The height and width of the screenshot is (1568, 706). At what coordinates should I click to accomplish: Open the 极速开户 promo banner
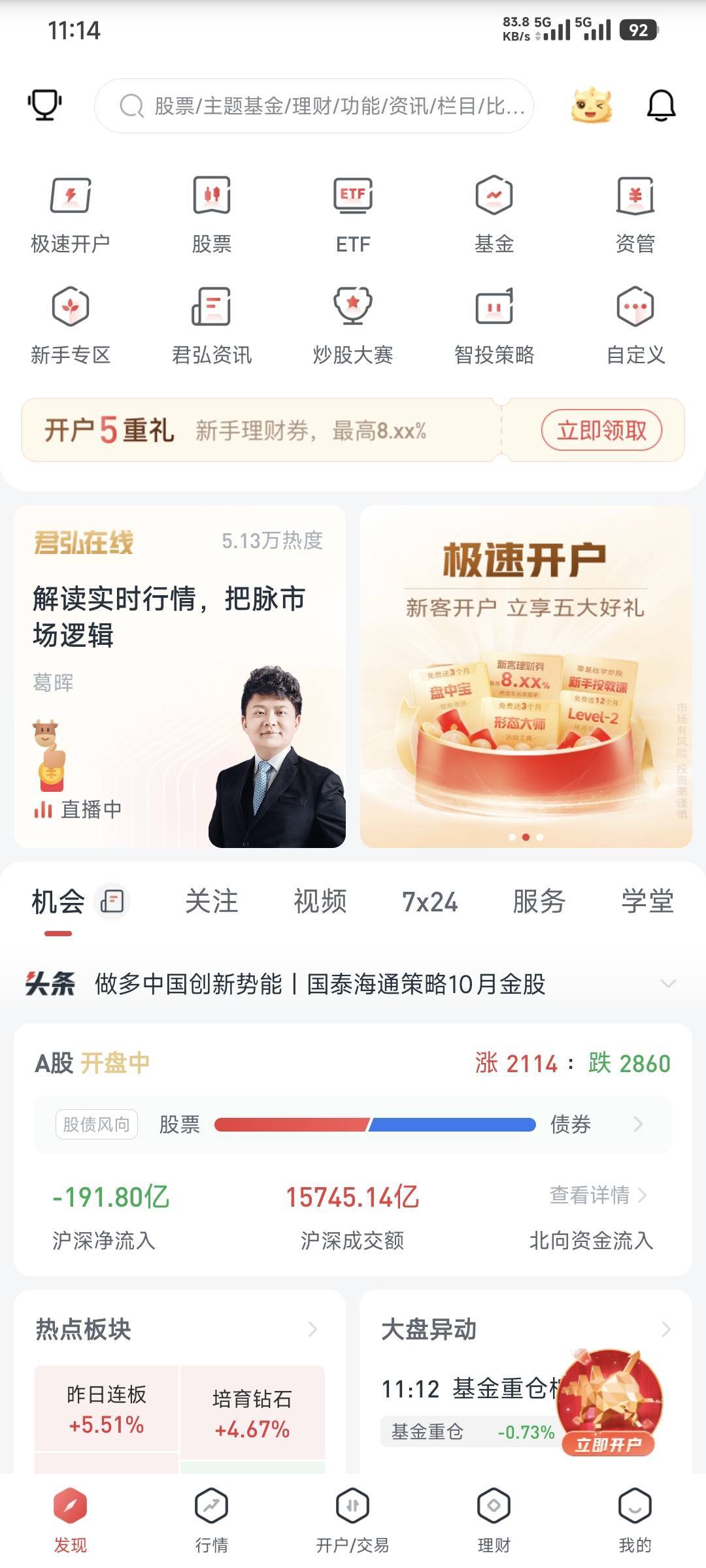tap(526, 676)
